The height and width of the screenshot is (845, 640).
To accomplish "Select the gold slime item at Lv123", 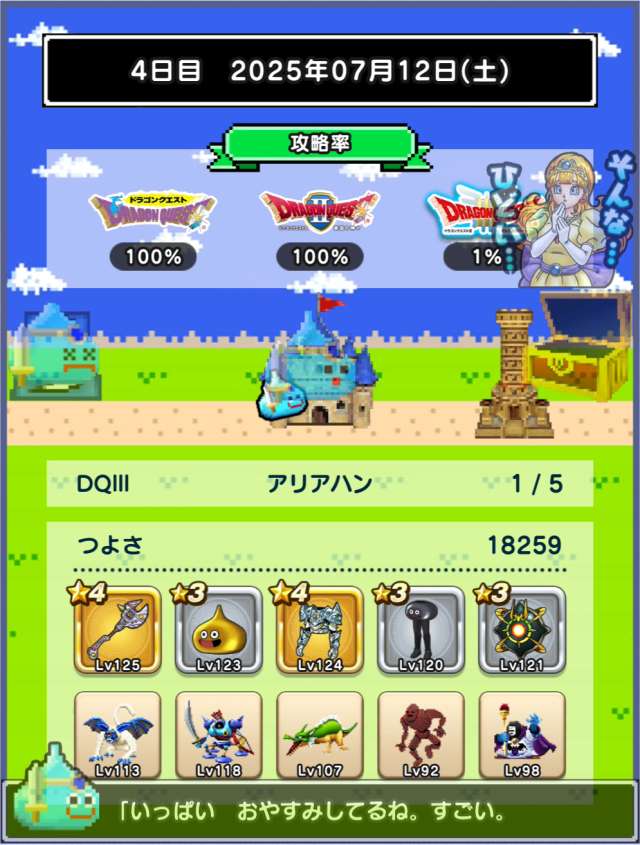I will click(218, 630).
